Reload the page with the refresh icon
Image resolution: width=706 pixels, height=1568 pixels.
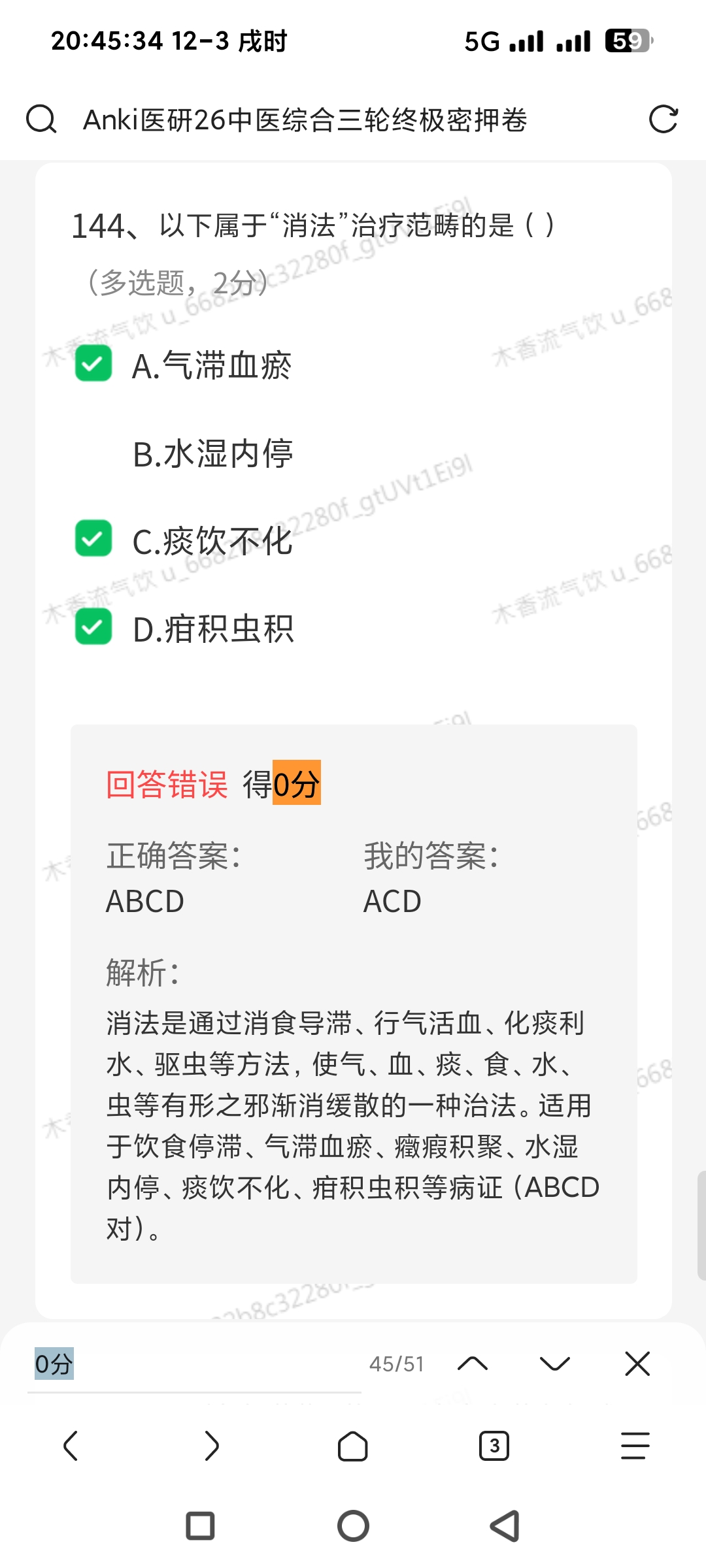coord(663,120)
